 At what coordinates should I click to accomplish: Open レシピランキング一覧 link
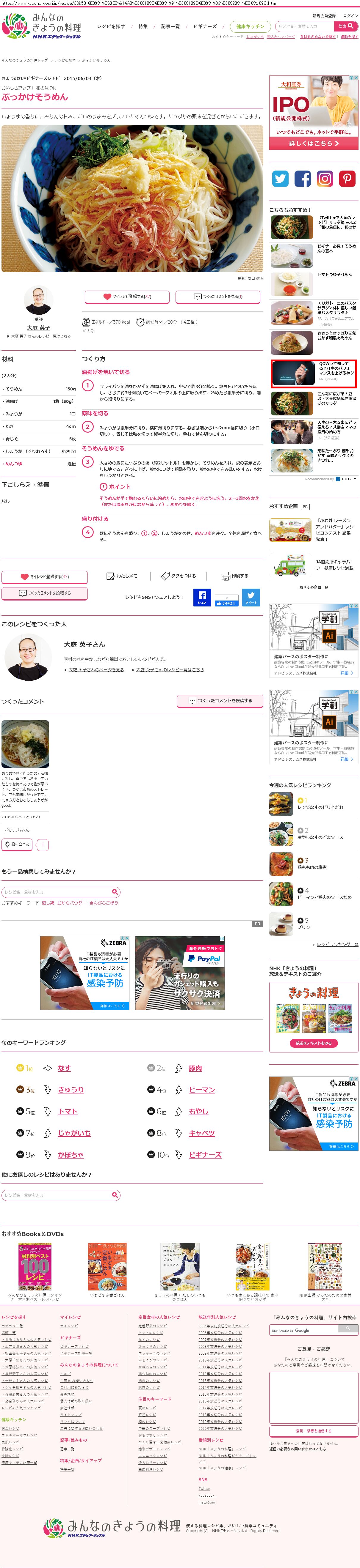tap(337, 945)
